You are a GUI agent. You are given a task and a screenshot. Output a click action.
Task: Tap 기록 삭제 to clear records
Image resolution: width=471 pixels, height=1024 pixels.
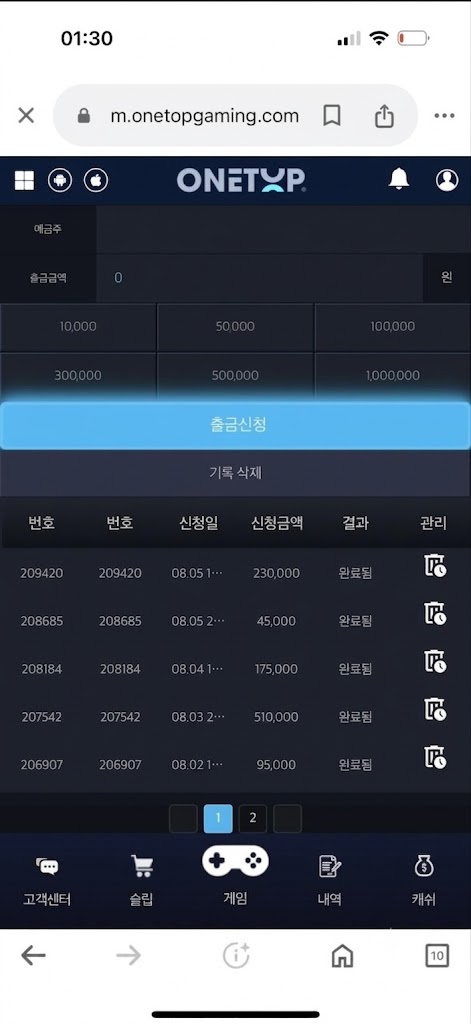click(x=235, y=473)
